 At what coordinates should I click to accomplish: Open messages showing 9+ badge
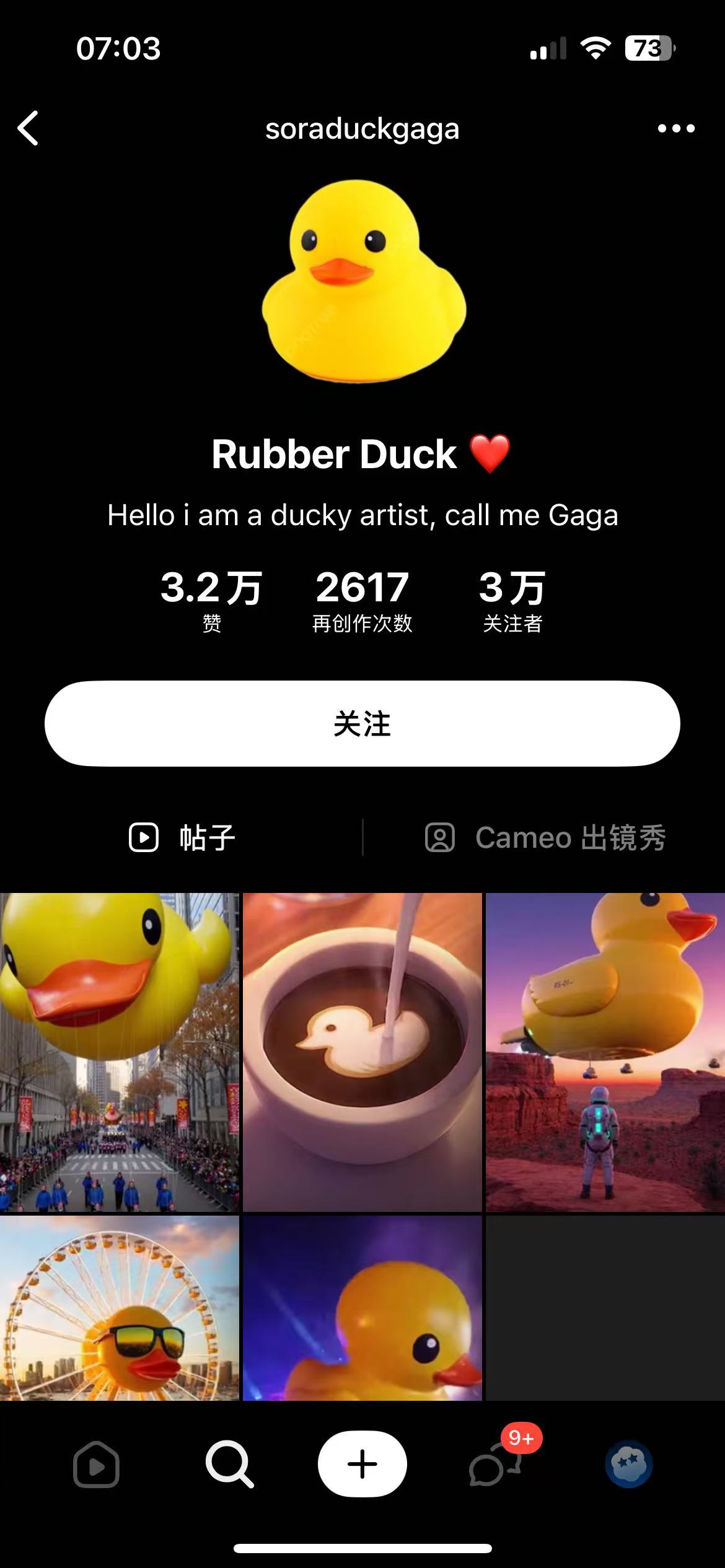coord(494,1465)
